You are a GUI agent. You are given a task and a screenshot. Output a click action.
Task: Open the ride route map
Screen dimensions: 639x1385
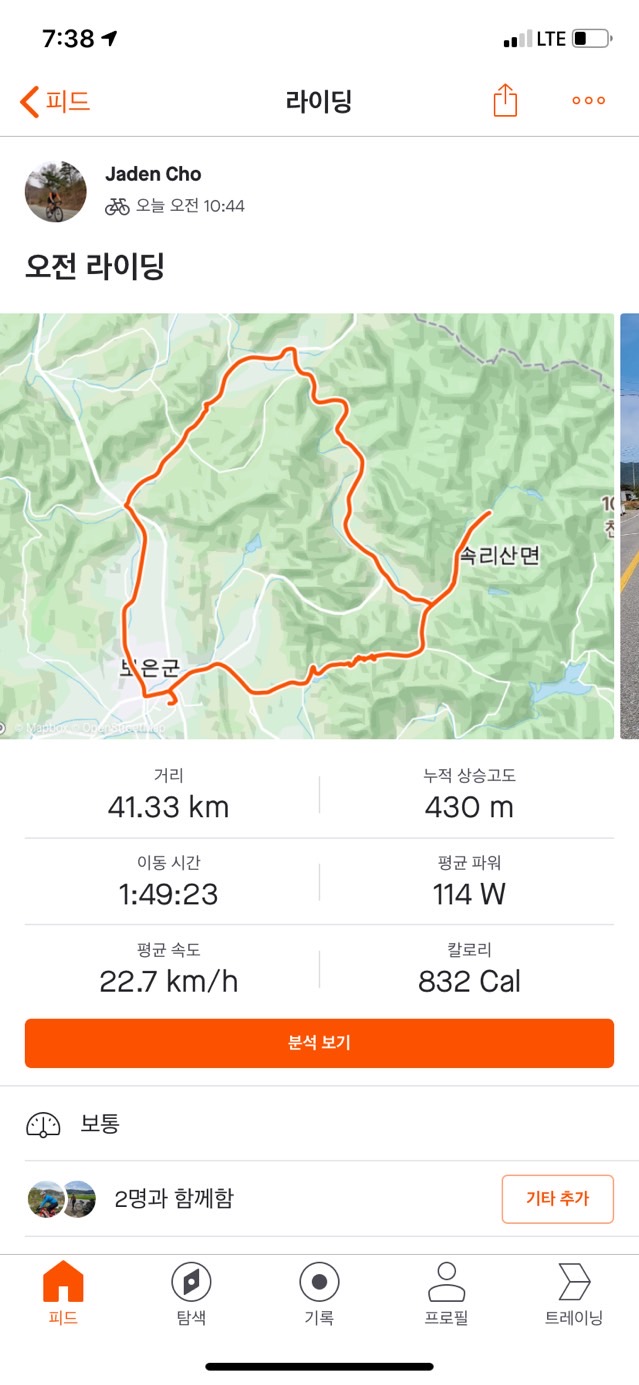307,526
